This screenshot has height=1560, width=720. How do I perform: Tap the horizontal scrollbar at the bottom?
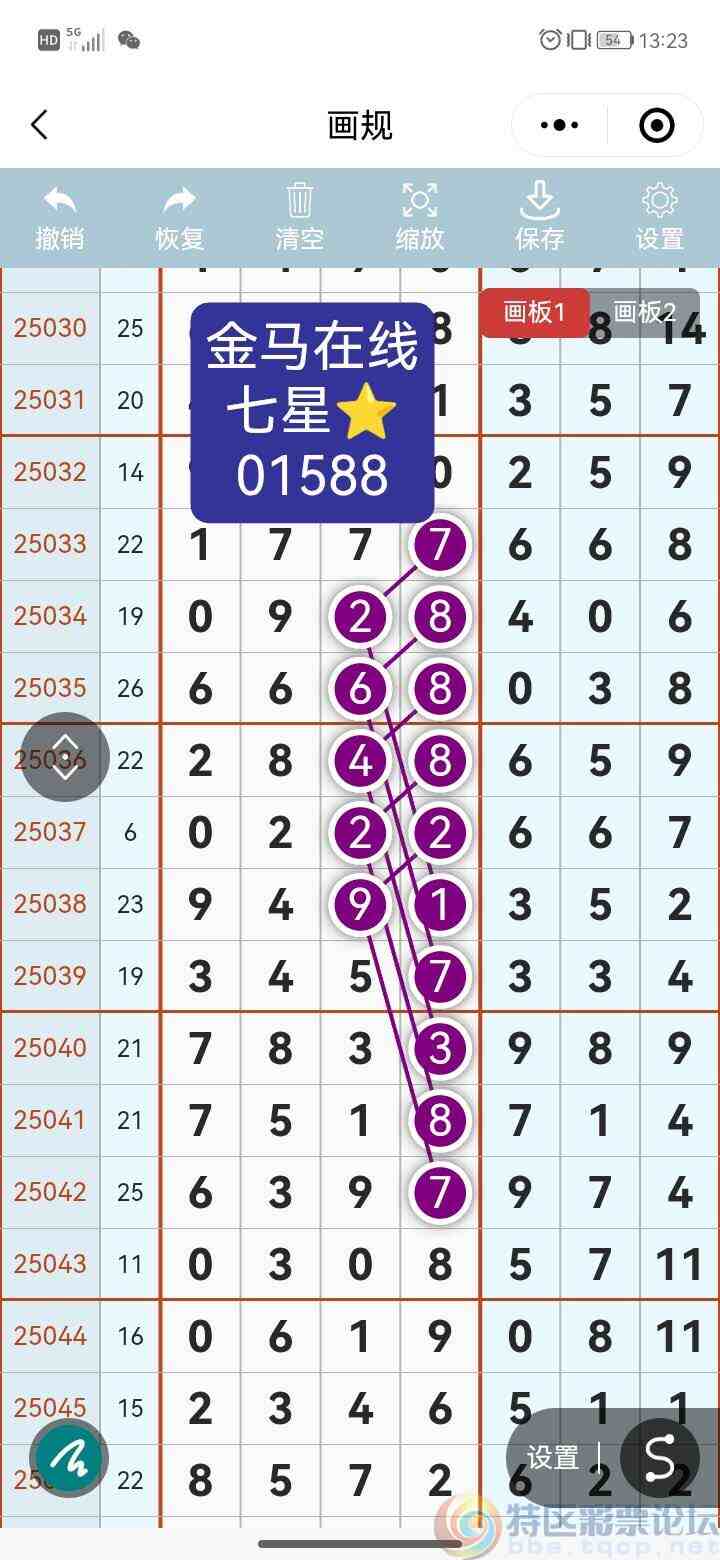point(360,1545)
